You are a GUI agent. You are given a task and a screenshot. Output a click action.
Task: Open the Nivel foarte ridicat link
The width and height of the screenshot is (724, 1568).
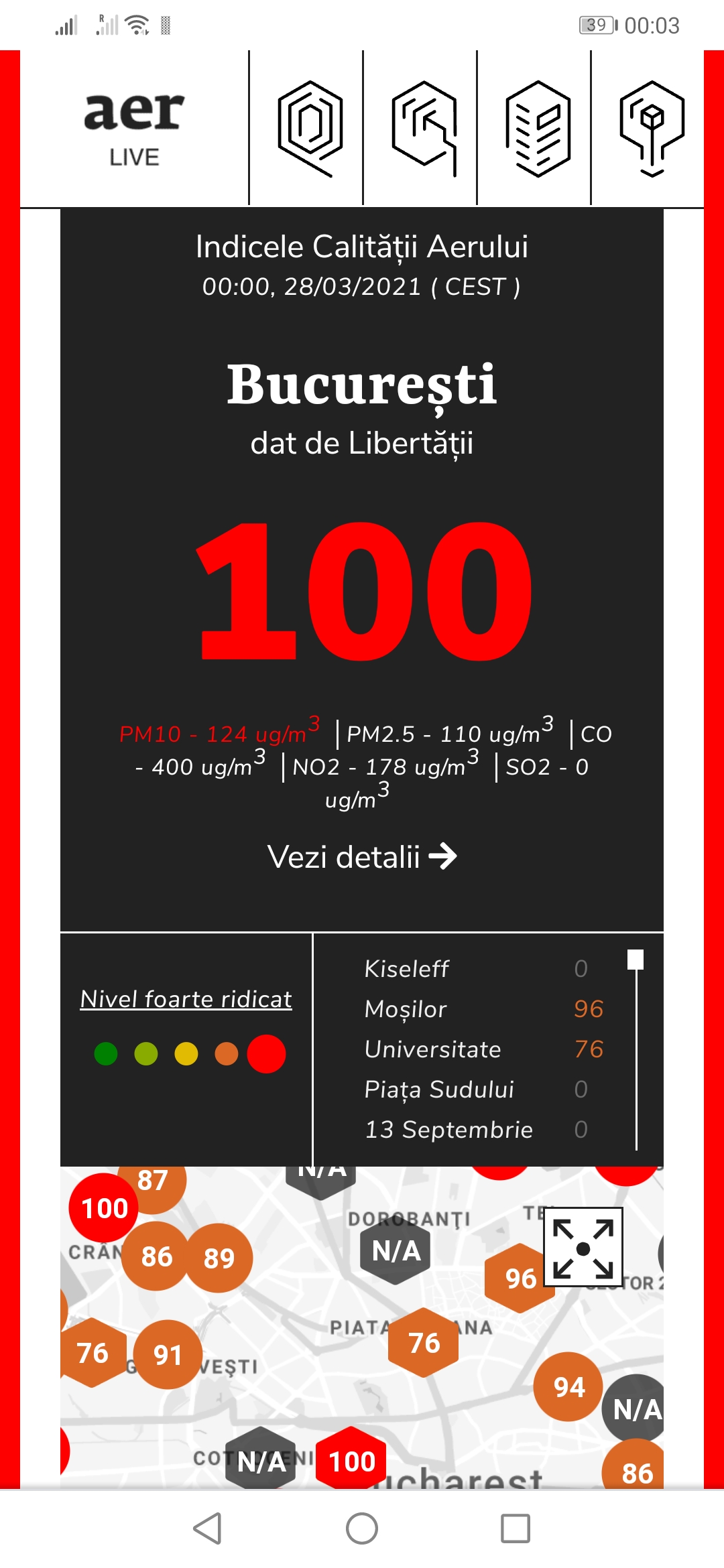point(186,999)
